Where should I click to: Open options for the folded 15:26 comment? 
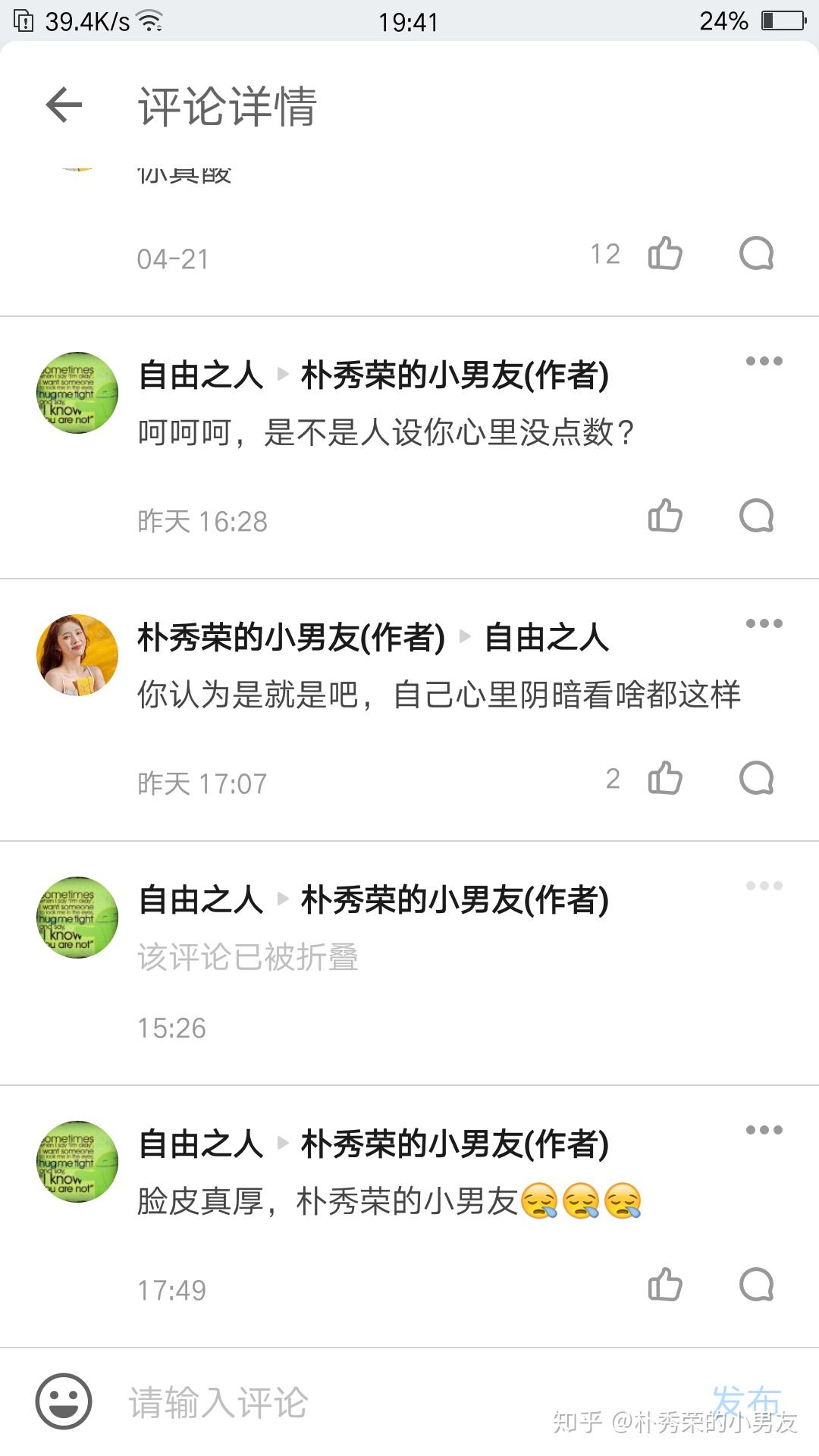coord(764,886)
